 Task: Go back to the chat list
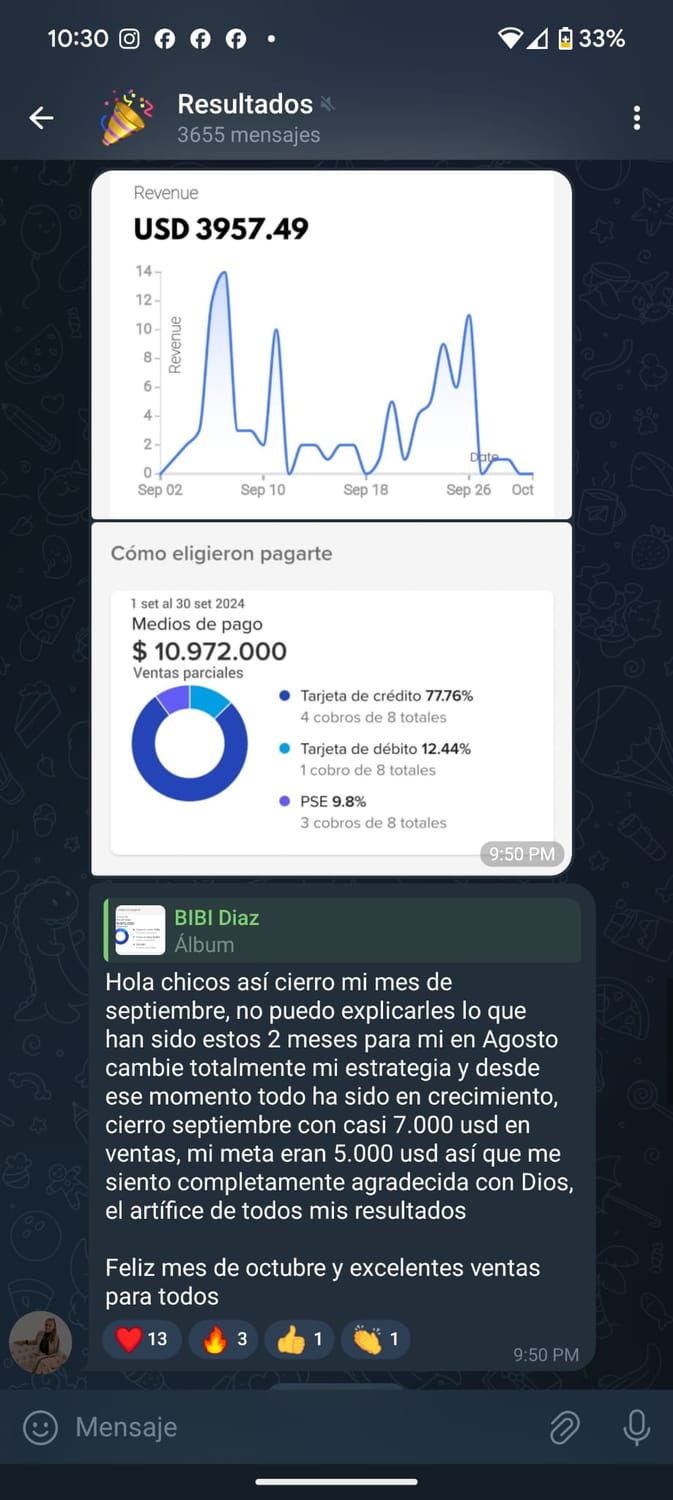[x=41, y=118]
